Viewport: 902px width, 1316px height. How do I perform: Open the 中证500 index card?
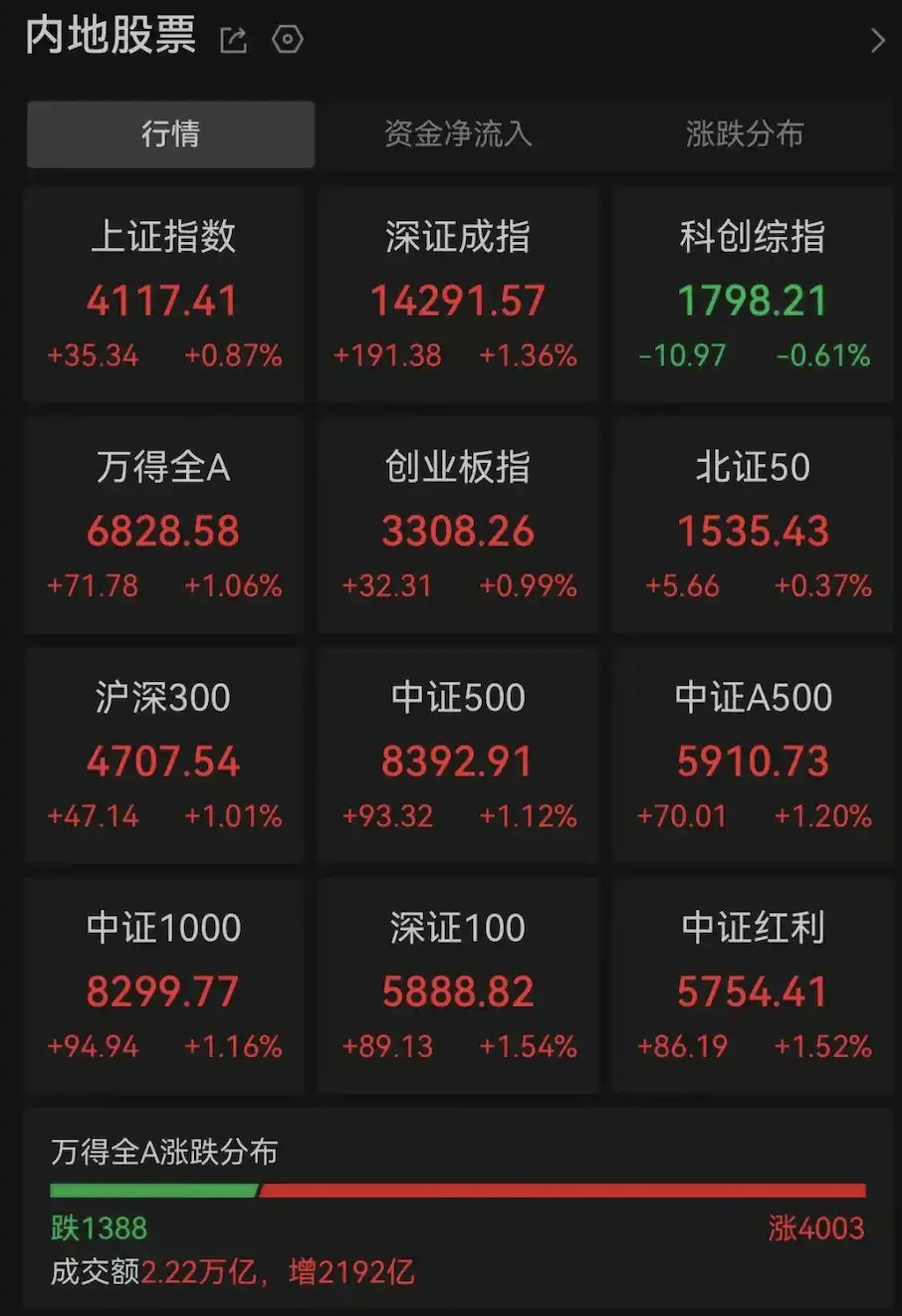click(x=458, y=757)
